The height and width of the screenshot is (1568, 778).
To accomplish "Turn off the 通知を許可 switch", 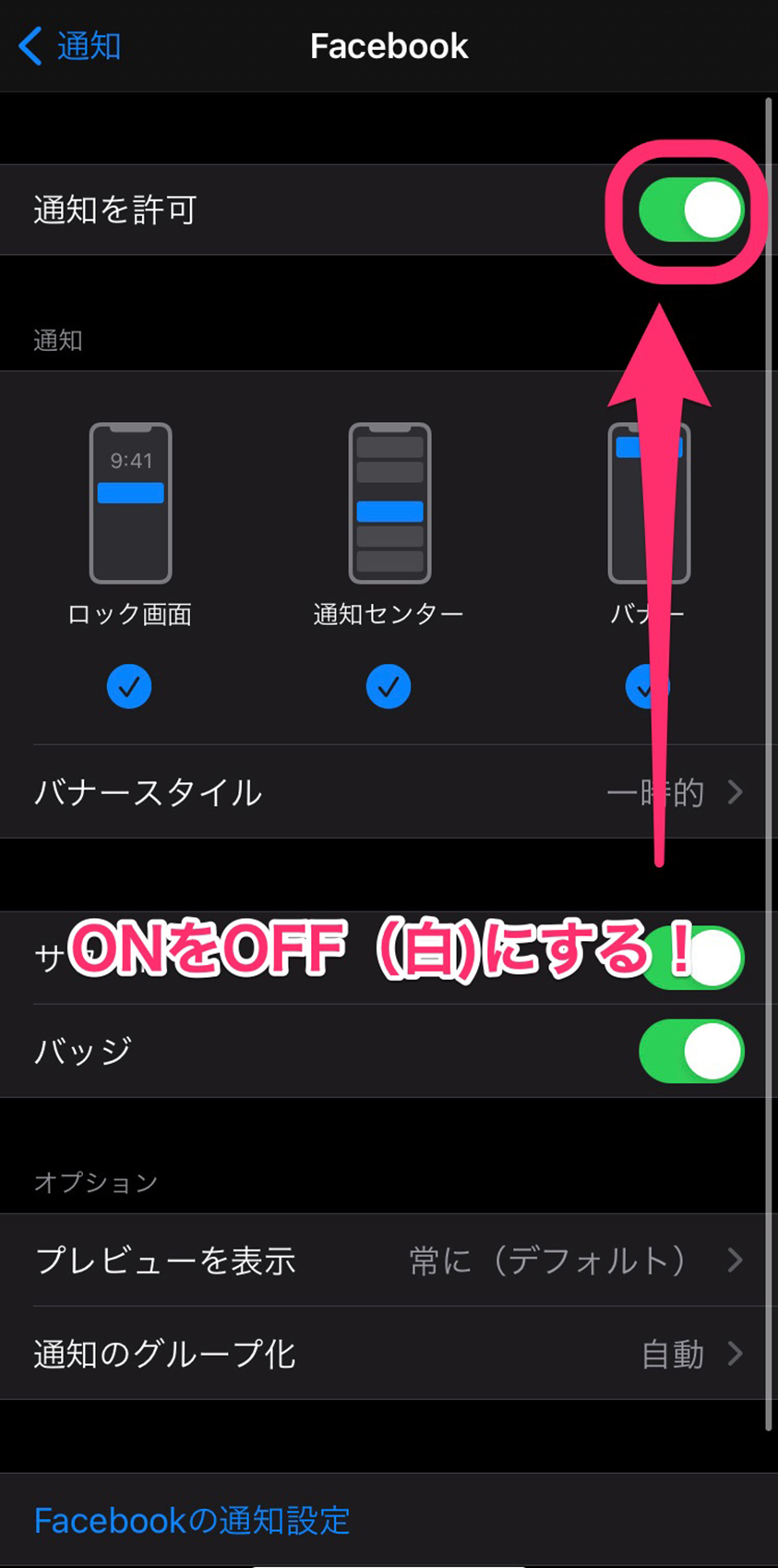I will pos(690,211).
